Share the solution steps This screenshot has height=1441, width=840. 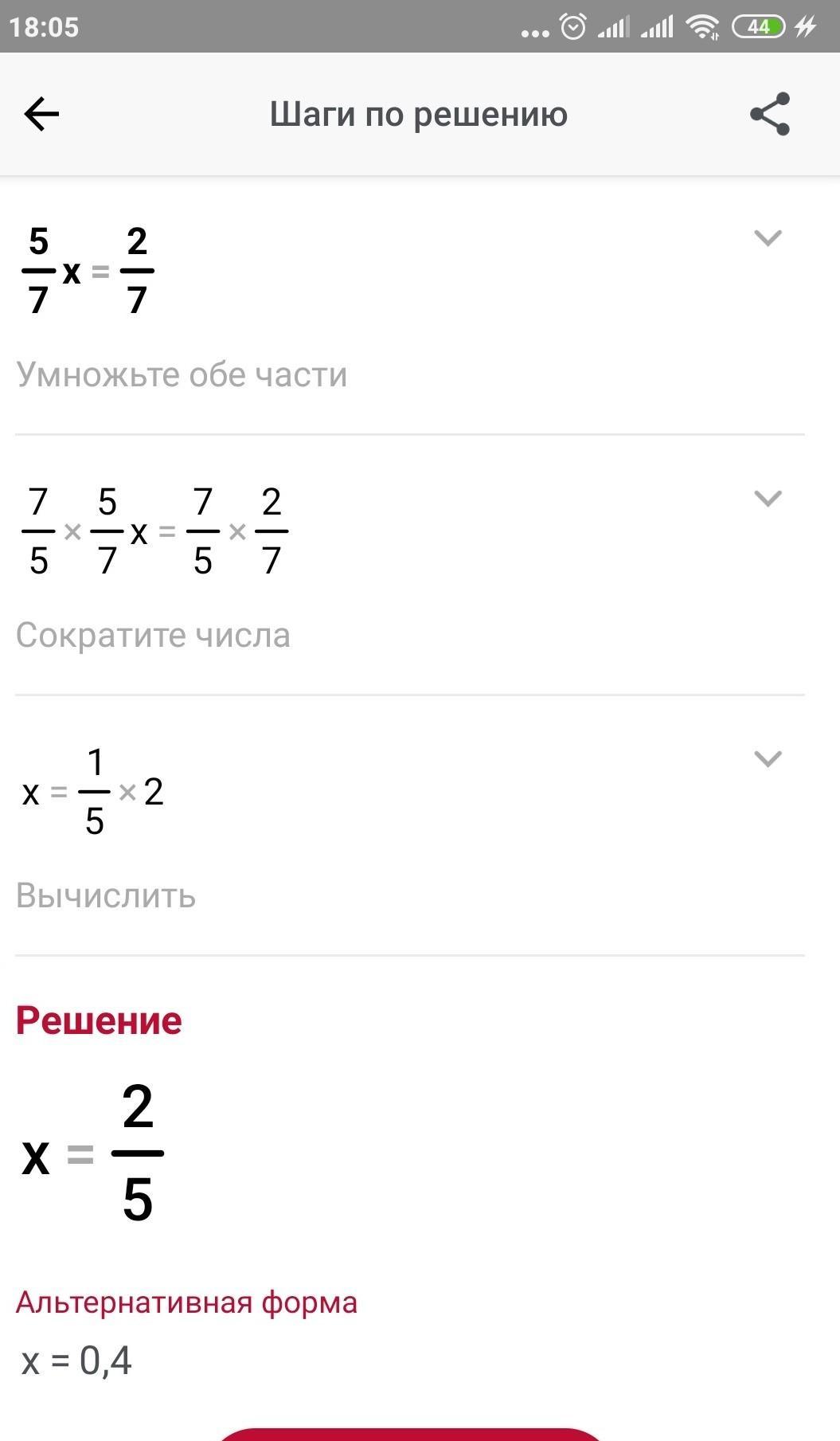(x=770, y=114)
